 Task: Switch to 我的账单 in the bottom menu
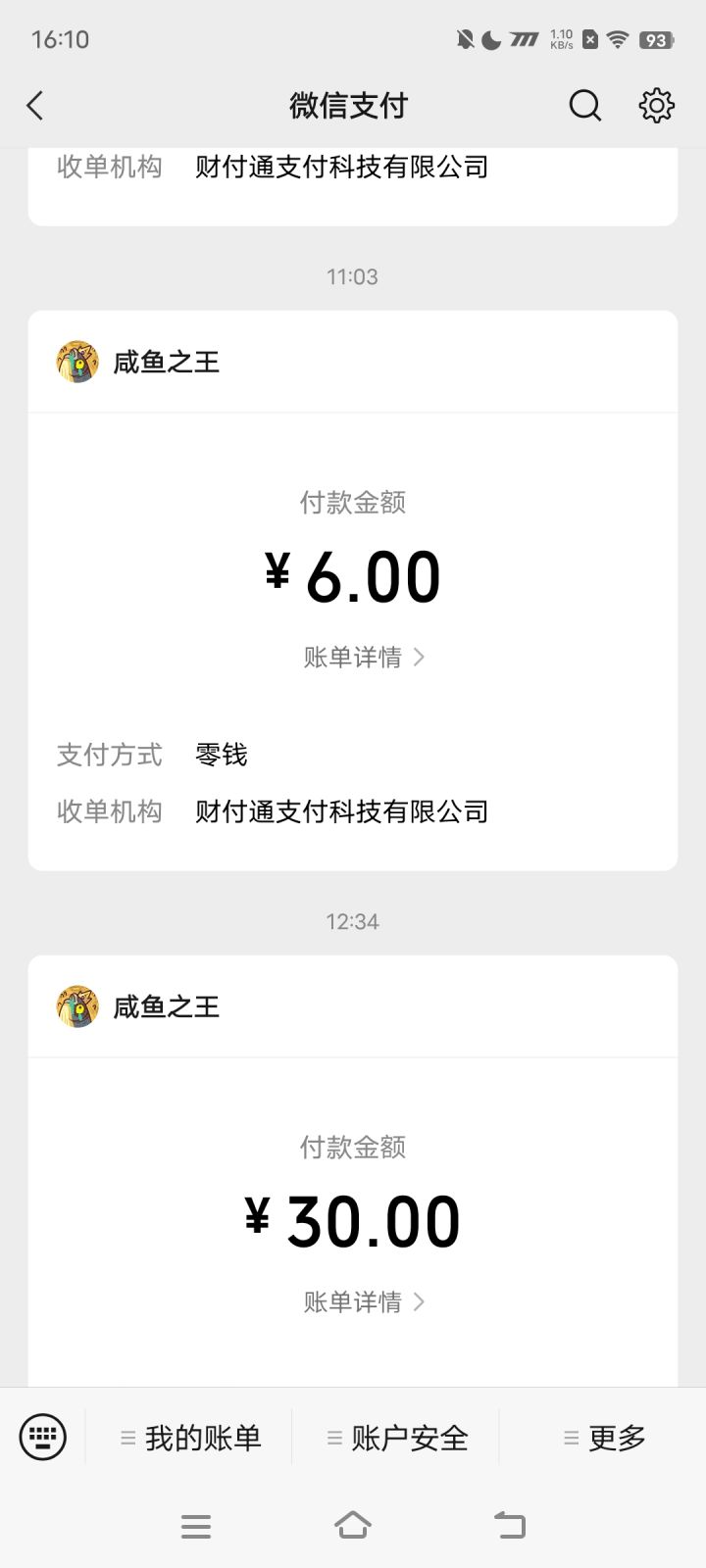tap(203, 1437)
